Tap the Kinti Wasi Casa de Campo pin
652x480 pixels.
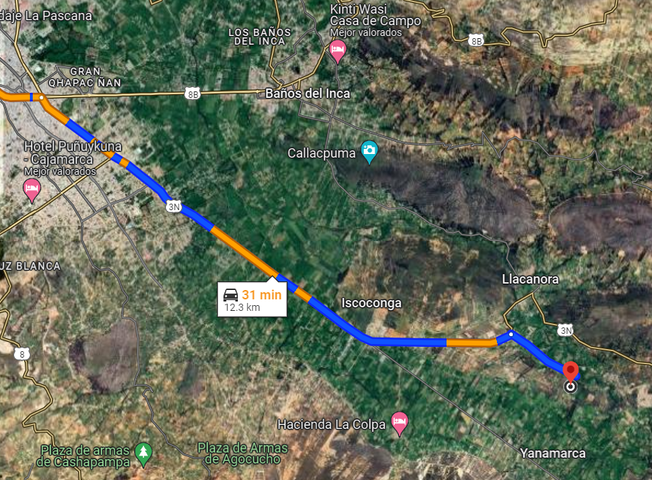click(338, 50)
